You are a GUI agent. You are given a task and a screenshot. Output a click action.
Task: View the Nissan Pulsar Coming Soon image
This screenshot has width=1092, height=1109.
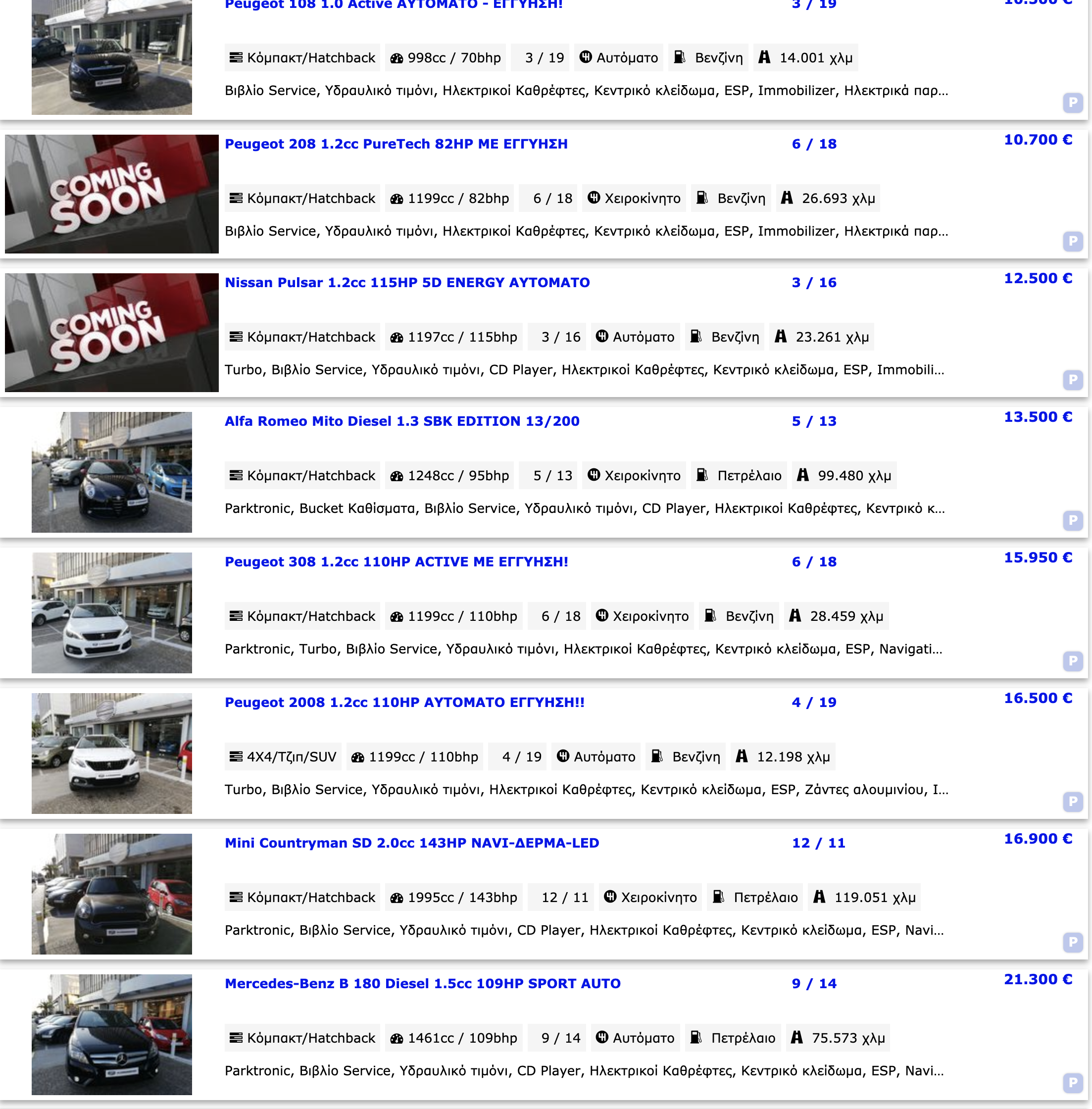[112, 333]
